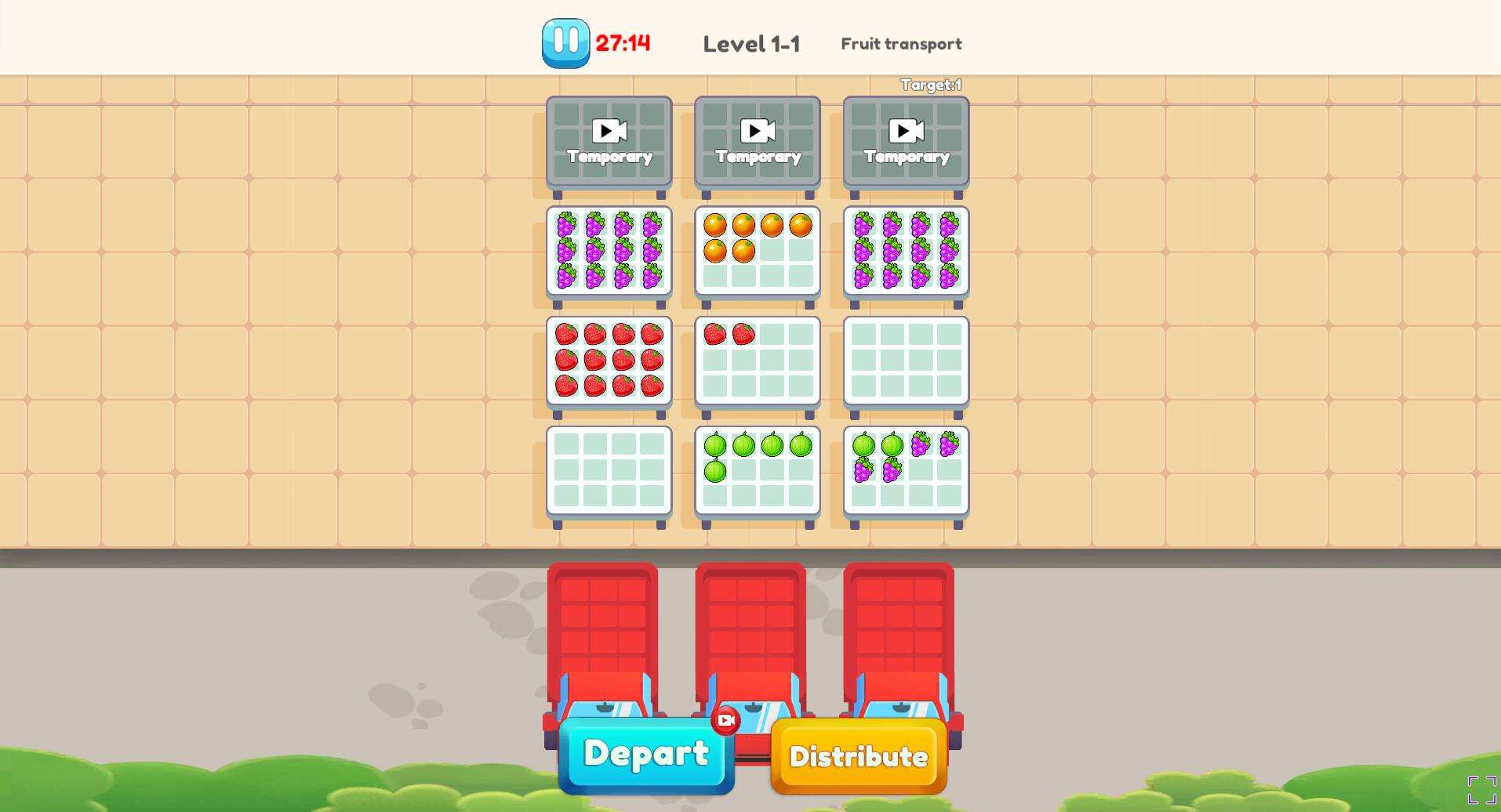This screenshot has width=1501, height=812.
Task: Pick the tray full of strawberries
Action: click(609, 361)
